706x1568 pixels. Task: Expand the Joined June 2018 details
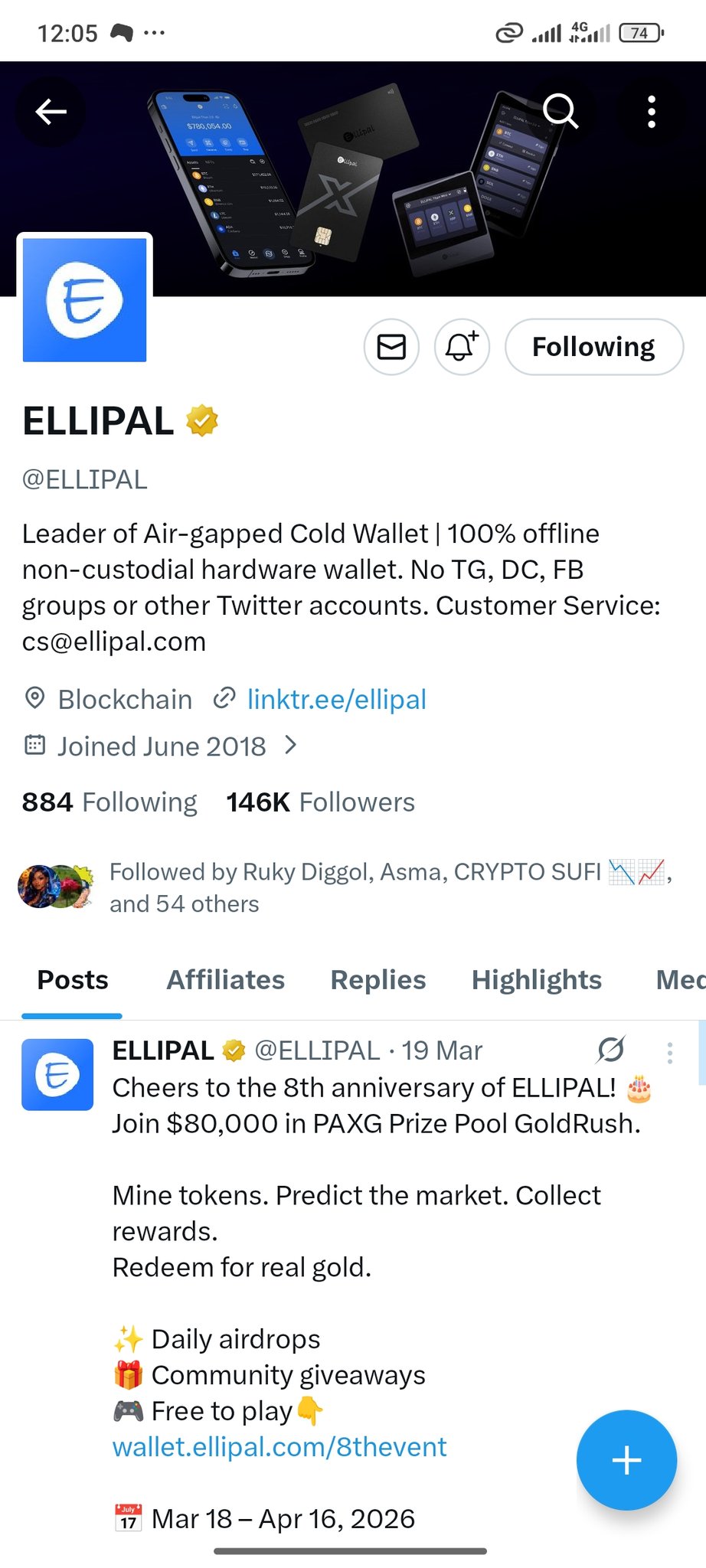tap(290, 746)
